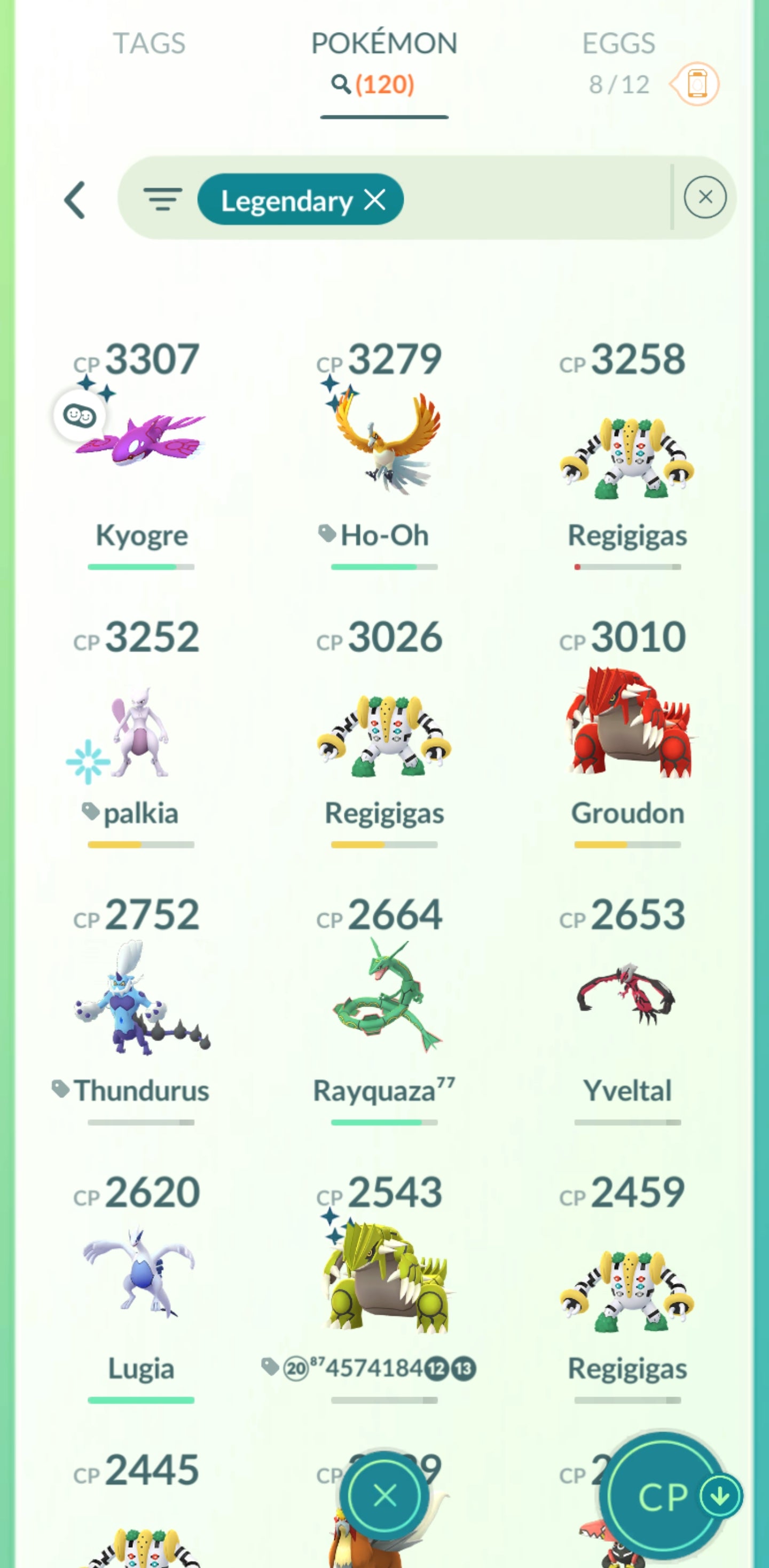Switch to the Tags tab

tap(149, 44)
